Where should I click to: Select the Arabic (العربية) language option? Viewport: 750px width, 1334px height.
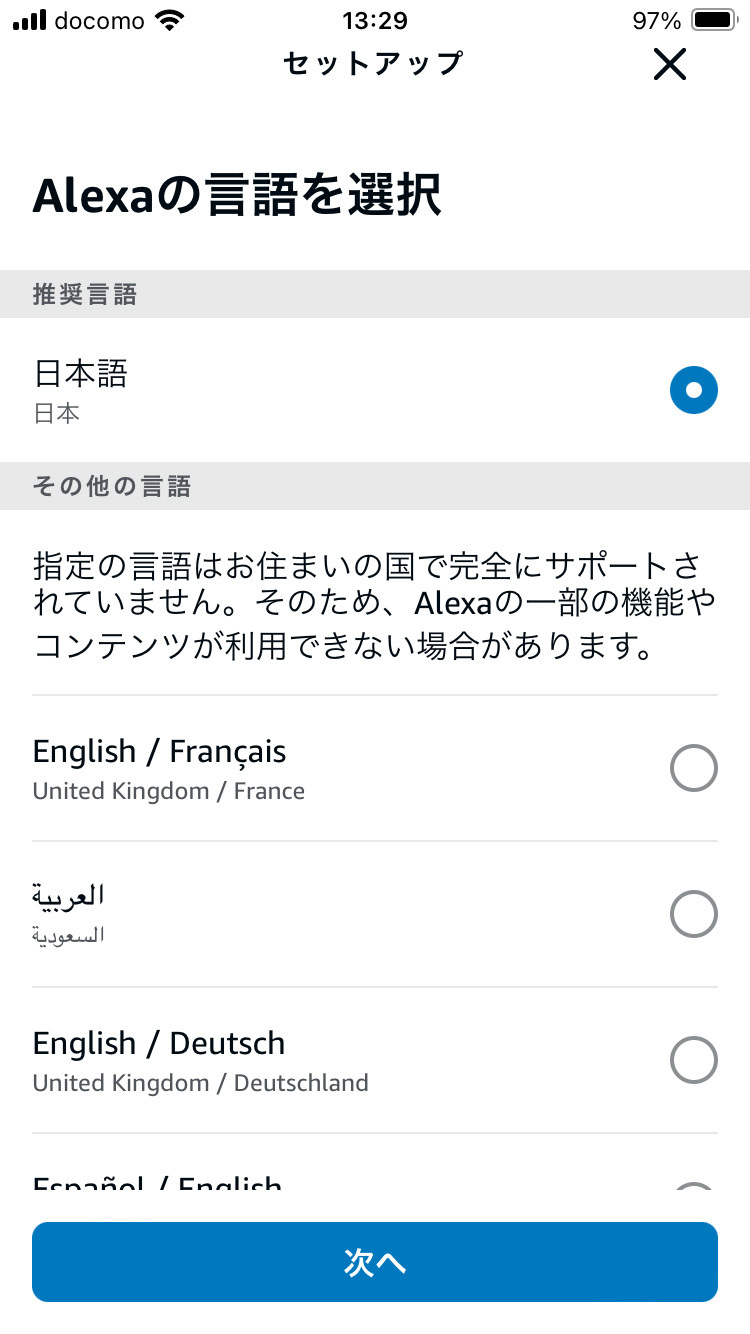pos(375,914)
